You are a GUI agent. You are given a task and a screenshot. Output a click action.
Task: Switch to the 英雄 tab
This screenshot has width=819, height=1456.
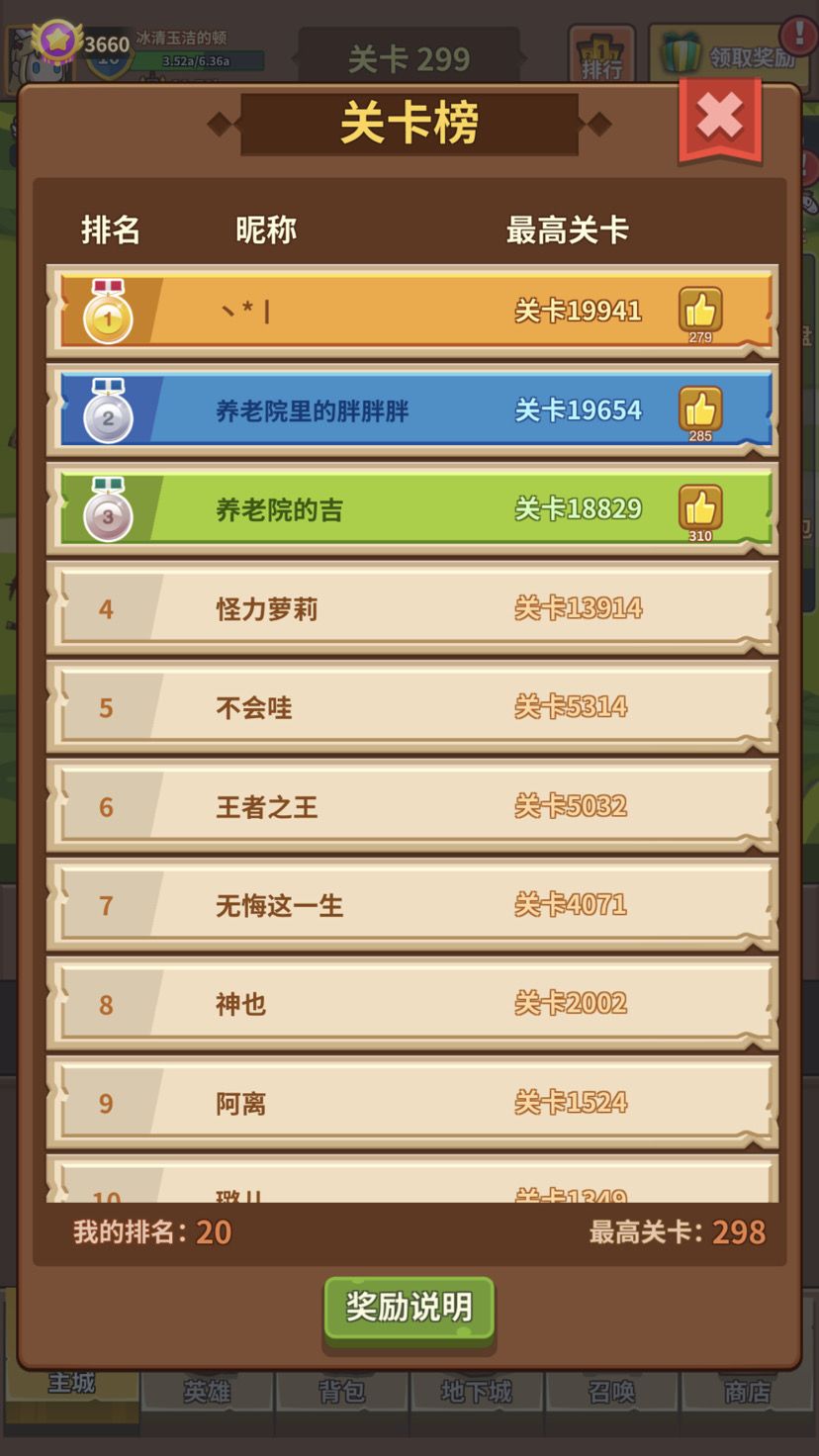pyautogui.click(x=206, y=1392)
